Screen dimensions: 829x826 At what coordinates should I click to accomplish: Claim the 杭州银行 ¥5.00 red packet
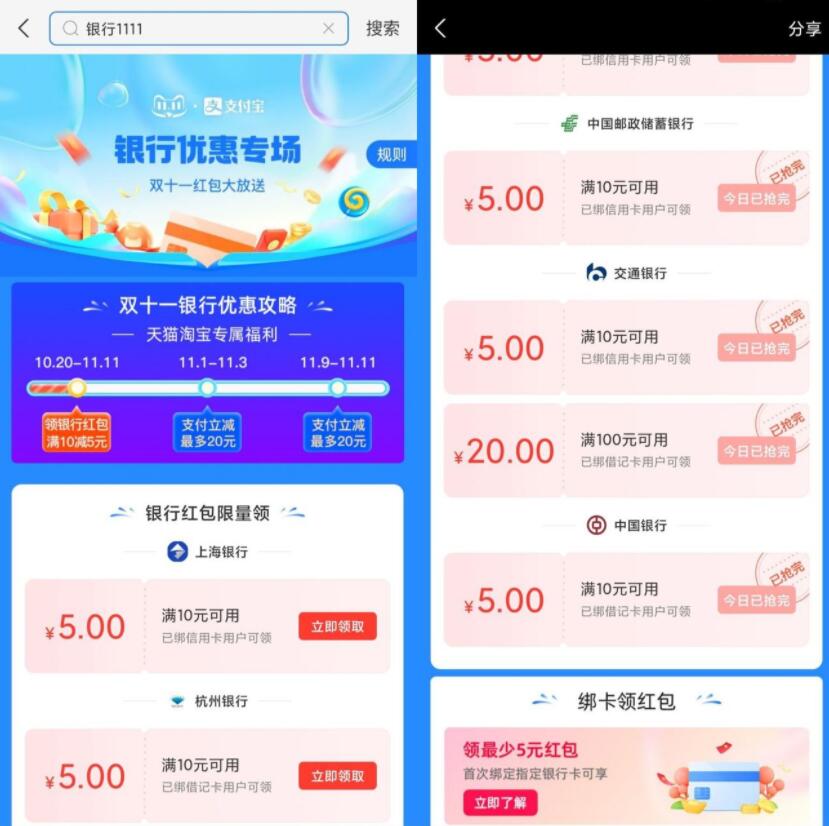337,776
